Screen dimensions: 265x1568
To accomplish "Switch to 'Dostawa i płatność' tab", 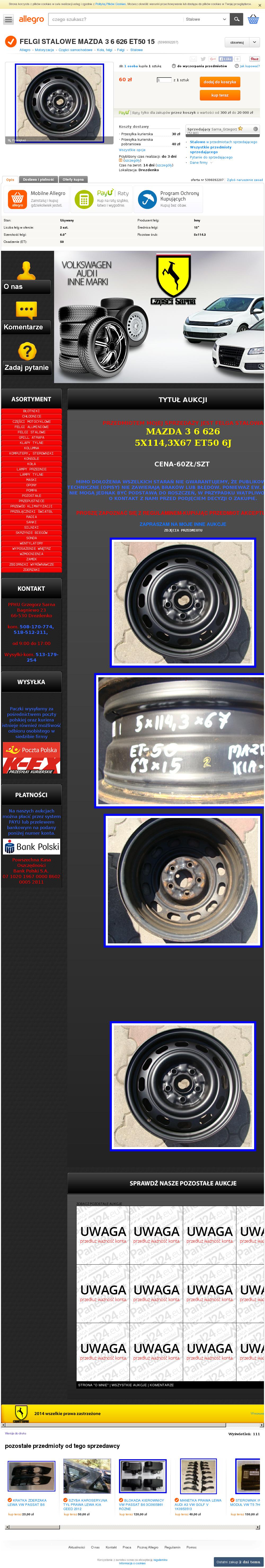I will (x=39, y=180).
